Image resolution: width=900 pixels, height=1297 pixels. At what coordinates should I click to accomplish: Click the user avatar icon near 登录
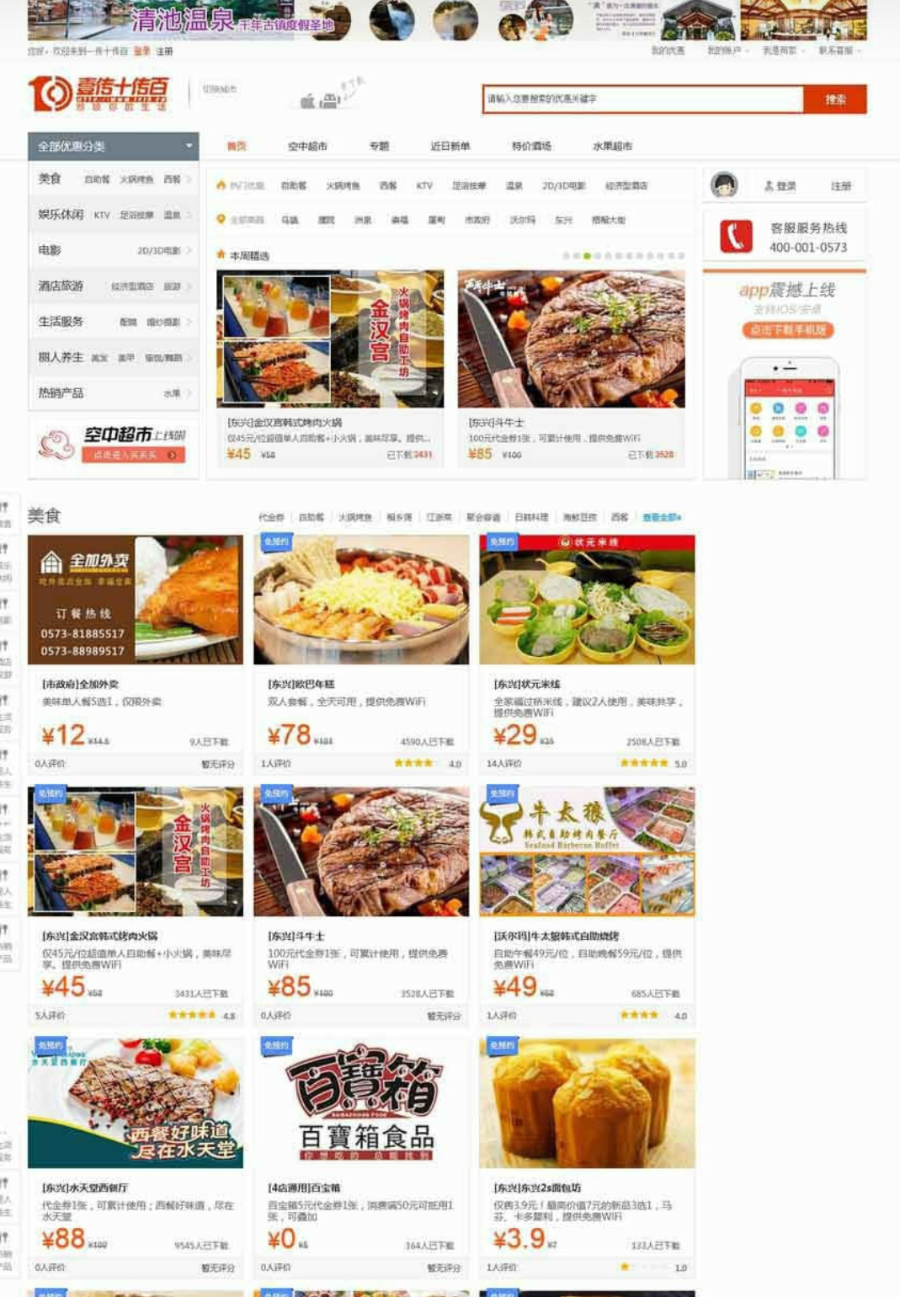coord(722,183)
